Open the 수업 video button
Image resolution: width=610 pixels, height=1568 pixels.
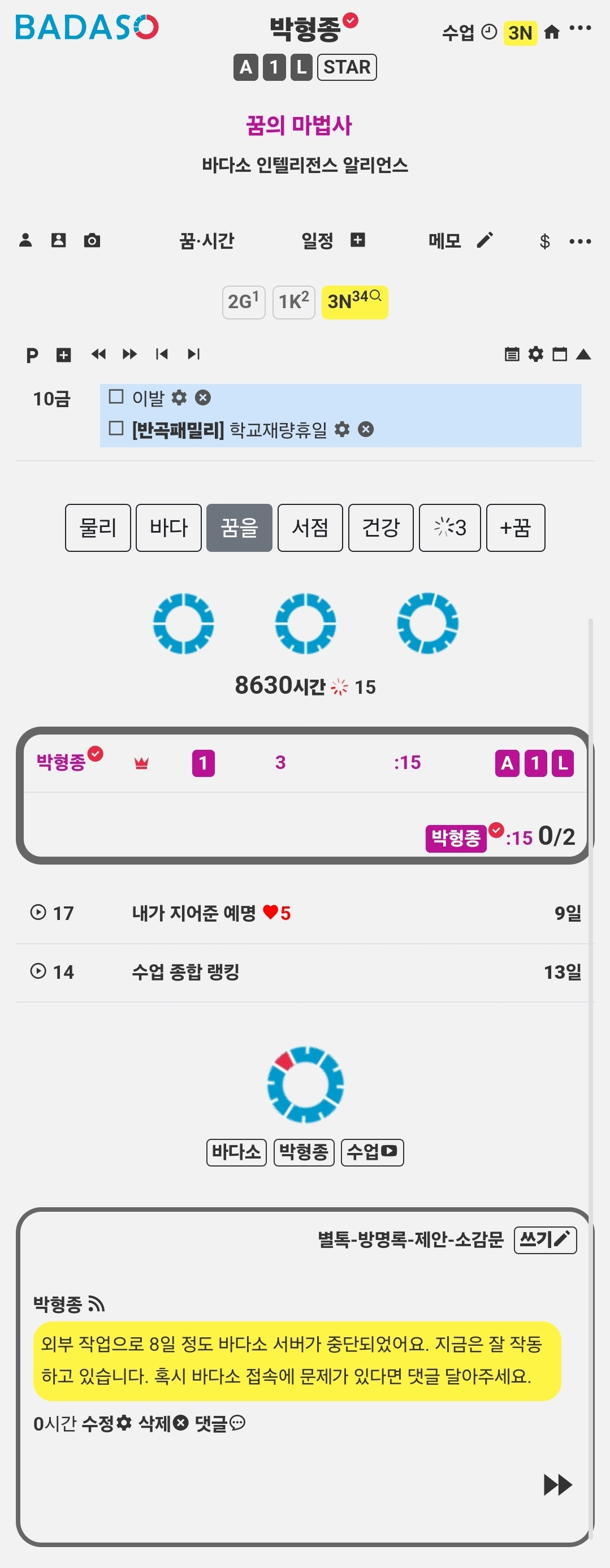(372, 1152)
